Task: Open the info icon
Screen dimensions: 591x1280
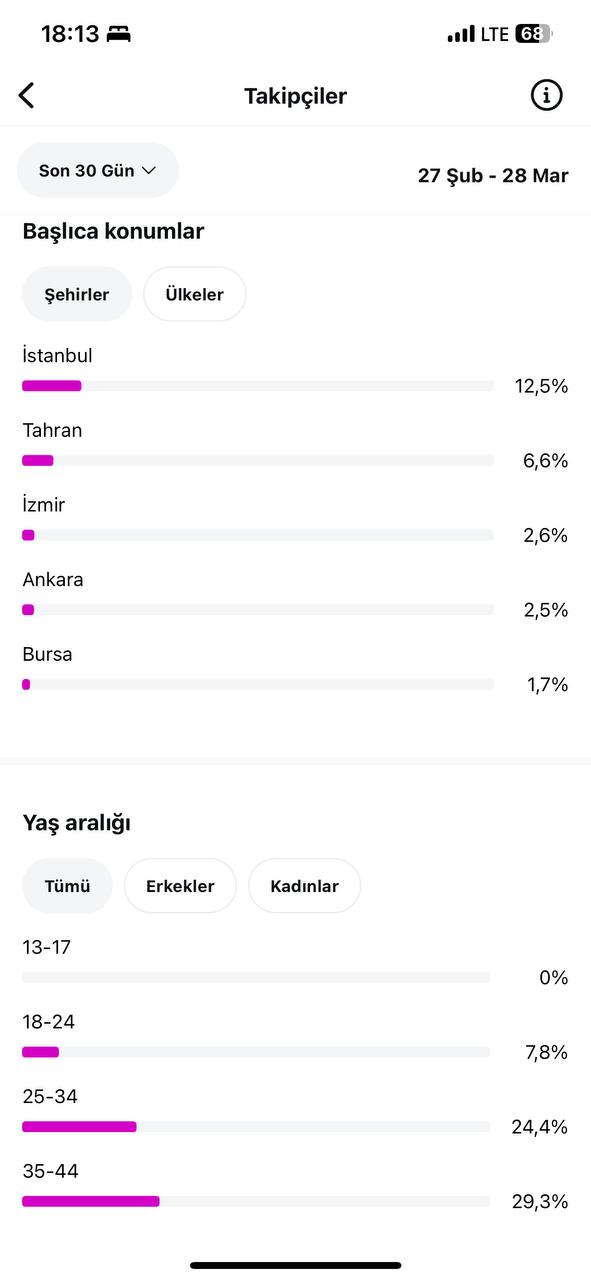Action: [x=546, y=95]
